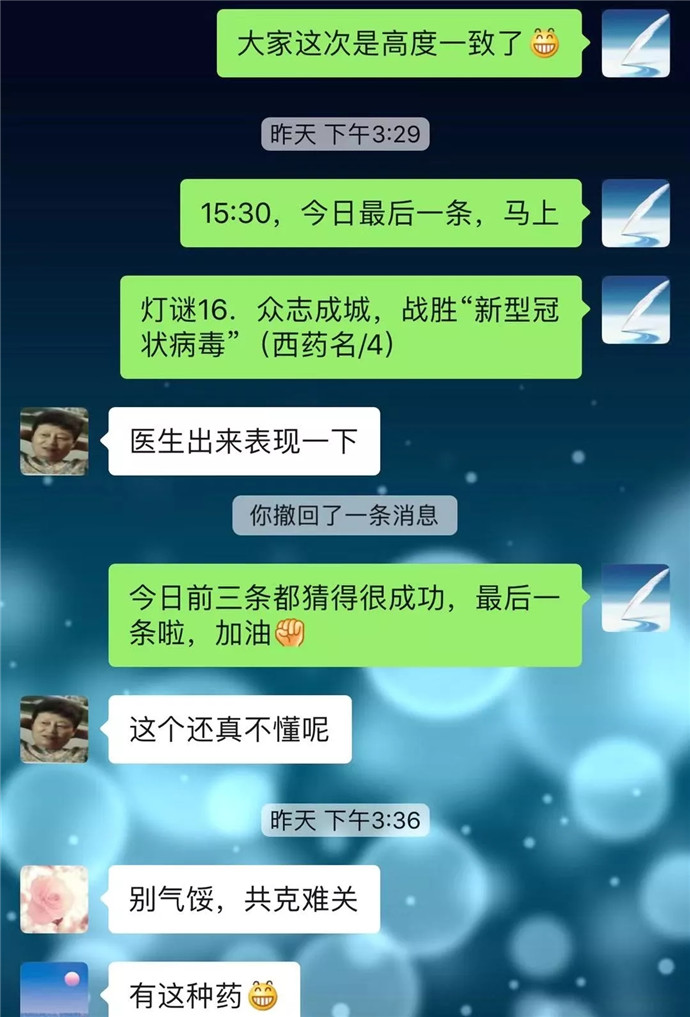Open avatar next to "有这种药" message
Viewport: 690px width, 1017px height.
click(x=54, y=990)
